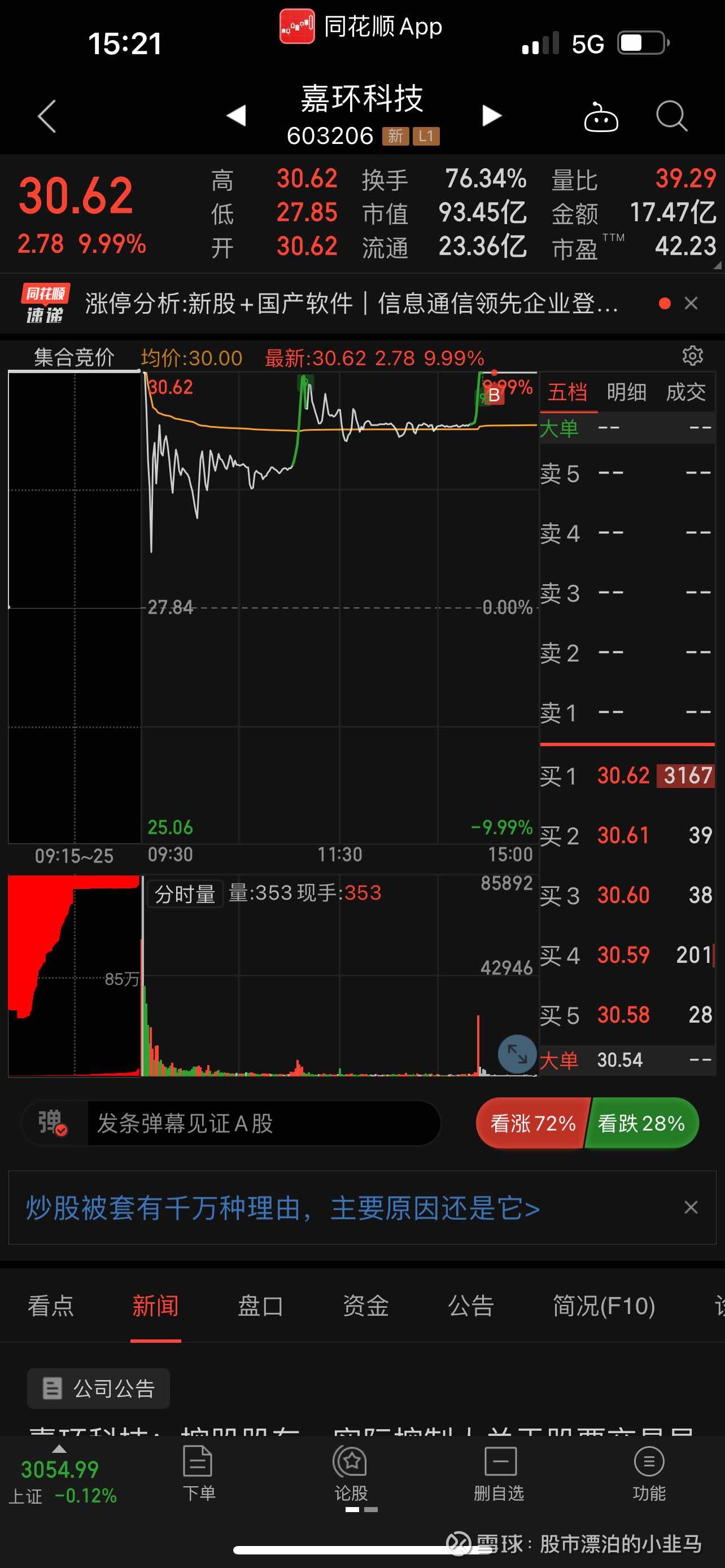
Task: Tap the 弹 danmaku bullet comment icon
Action: pyautogui.click(x=47, y=1123)
